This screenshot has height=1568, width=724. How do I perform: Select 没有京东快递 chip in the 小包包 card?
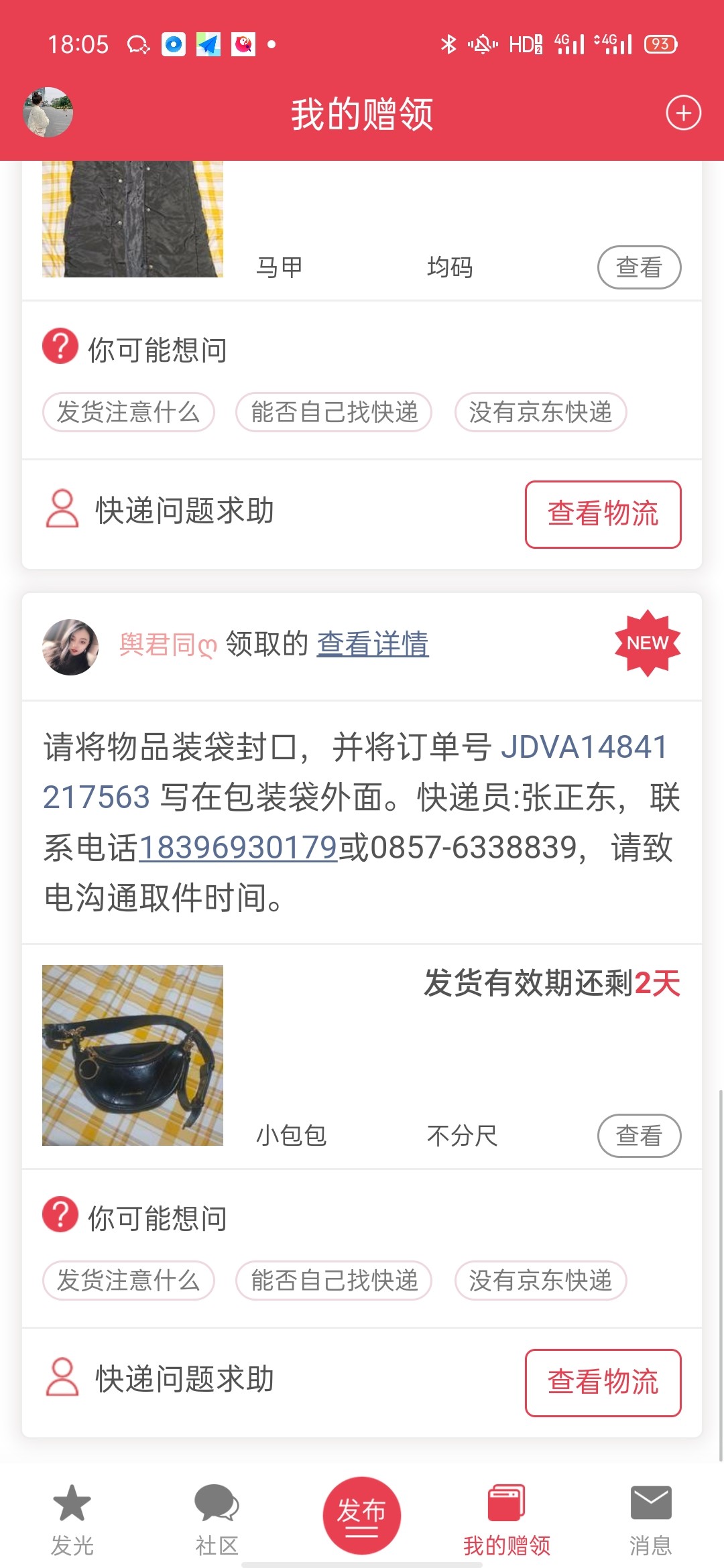[x=540, y=1281]
